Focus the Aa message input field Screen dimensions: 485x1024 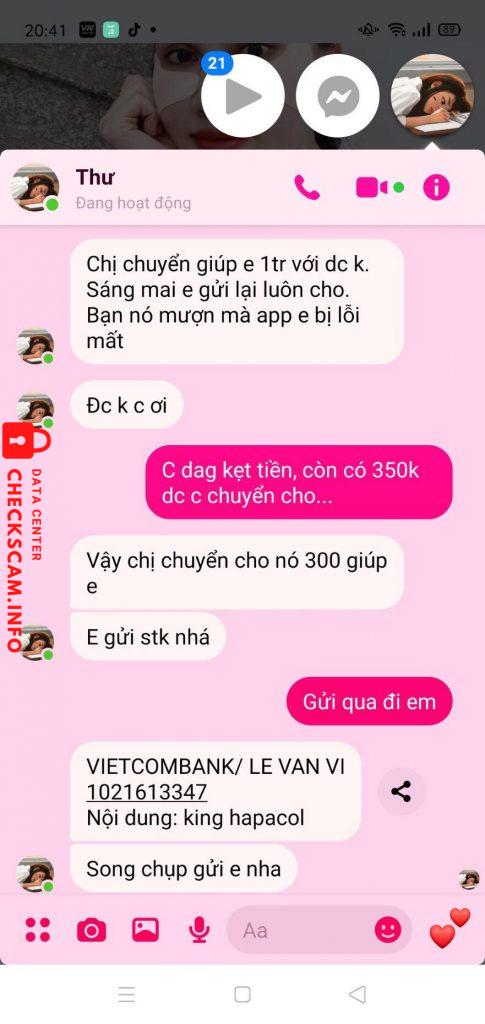coord(305,930)
